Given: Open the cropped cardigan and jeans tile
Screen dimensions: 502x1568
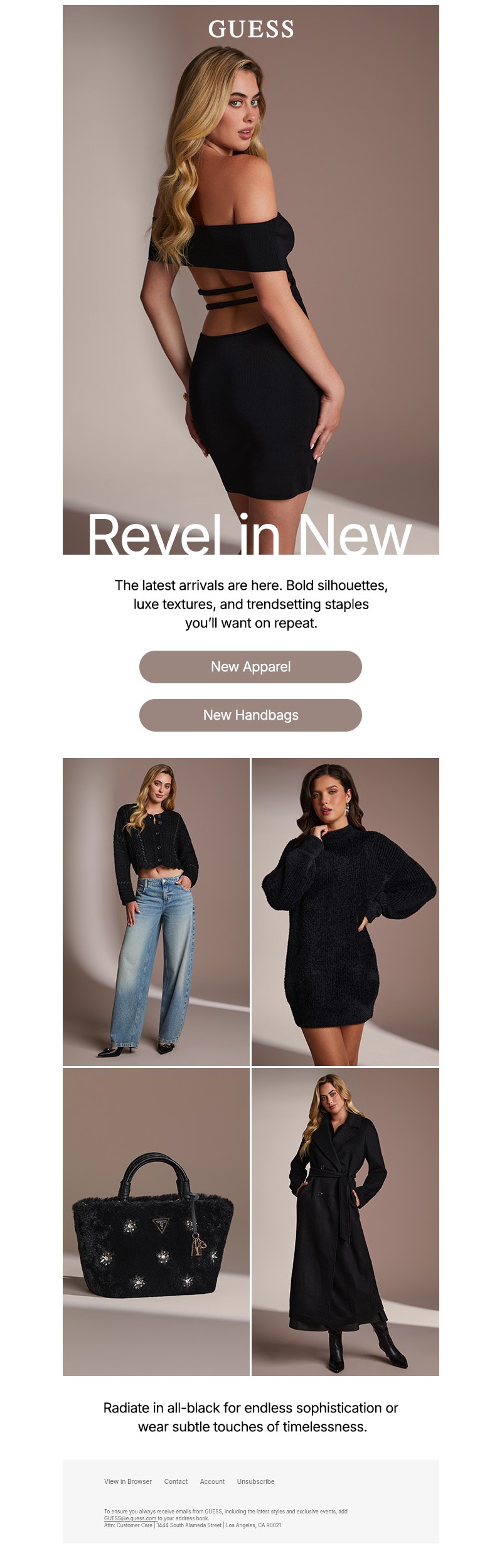Looking at the screenshot, I should click(156, 911).
